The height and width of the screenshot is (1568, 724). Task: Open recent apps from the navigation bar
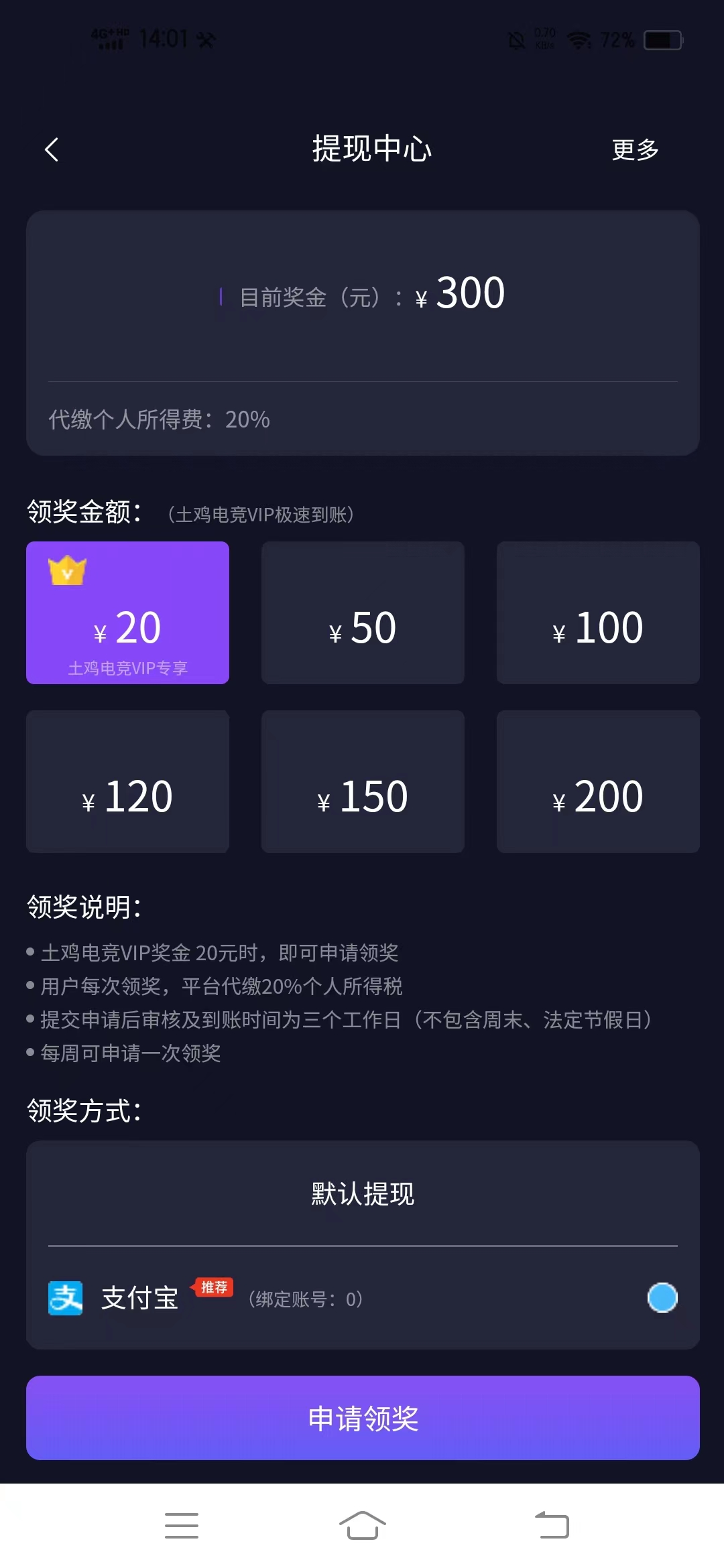[182, 1526]
